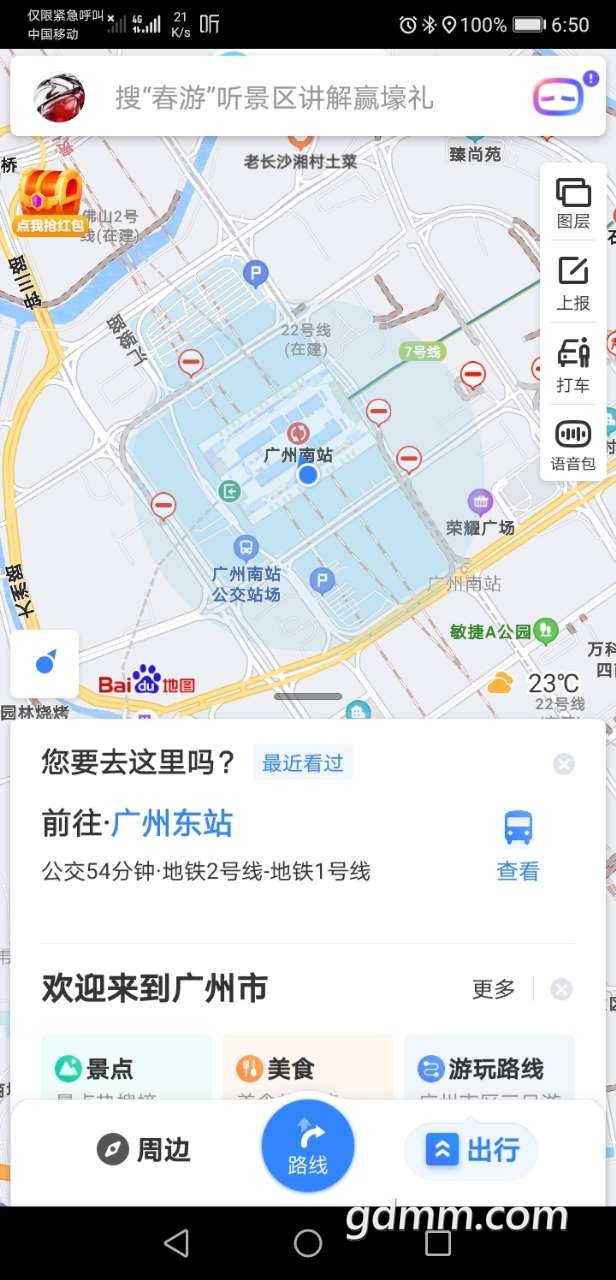Screen dimensions: 616x1280
Task: Dismiss the 您要去这里吗 suggestion card
Action: point(564,764)
